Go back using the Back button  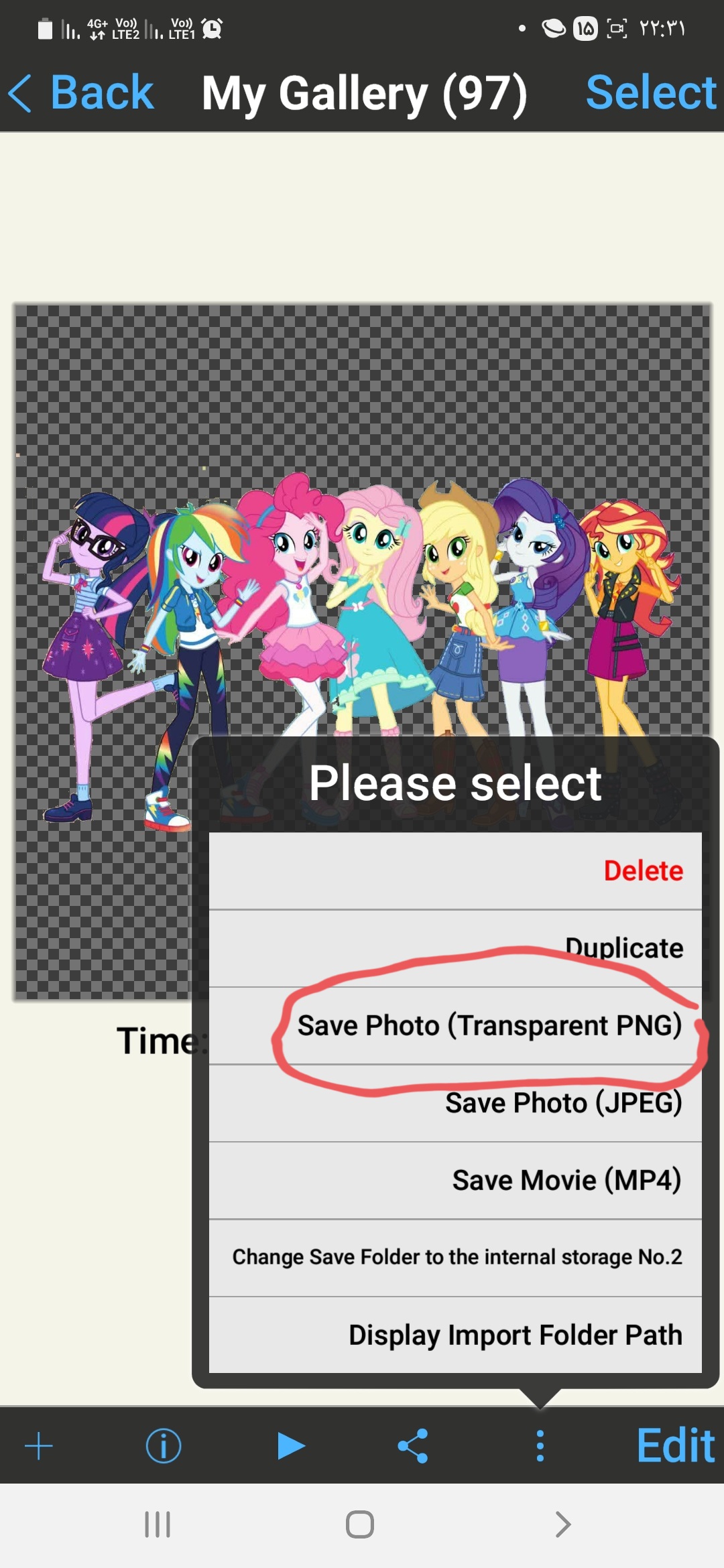coord(82,92)
